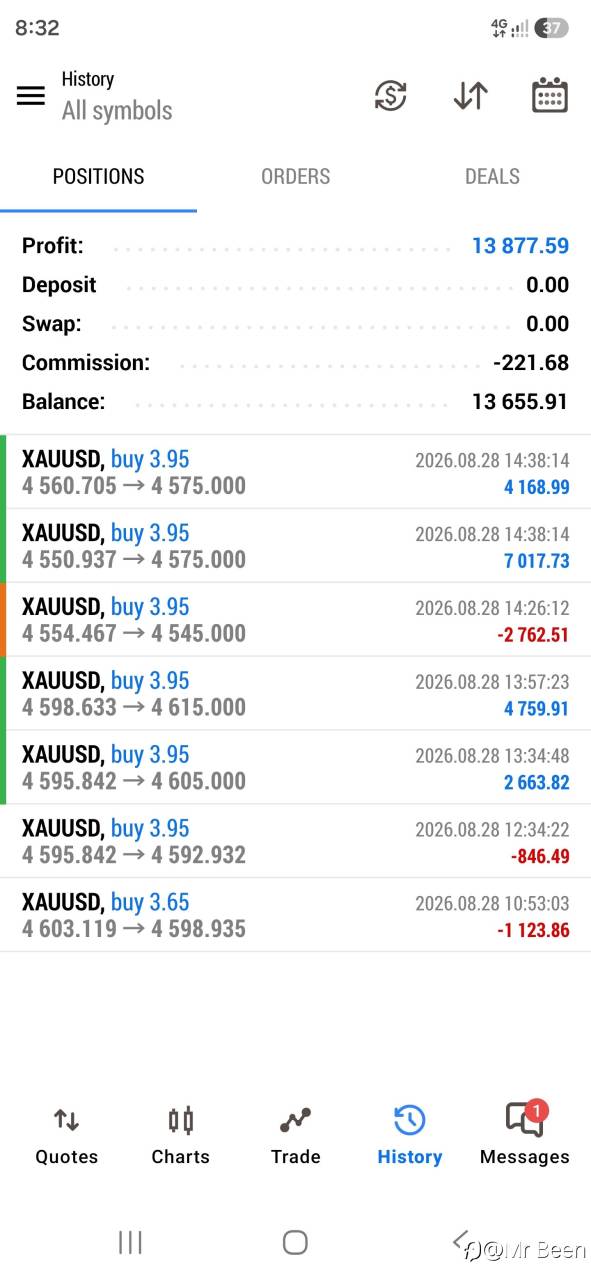Open the calendar date range picker
Screen dimensions: 591x1280
coord(549,96)
